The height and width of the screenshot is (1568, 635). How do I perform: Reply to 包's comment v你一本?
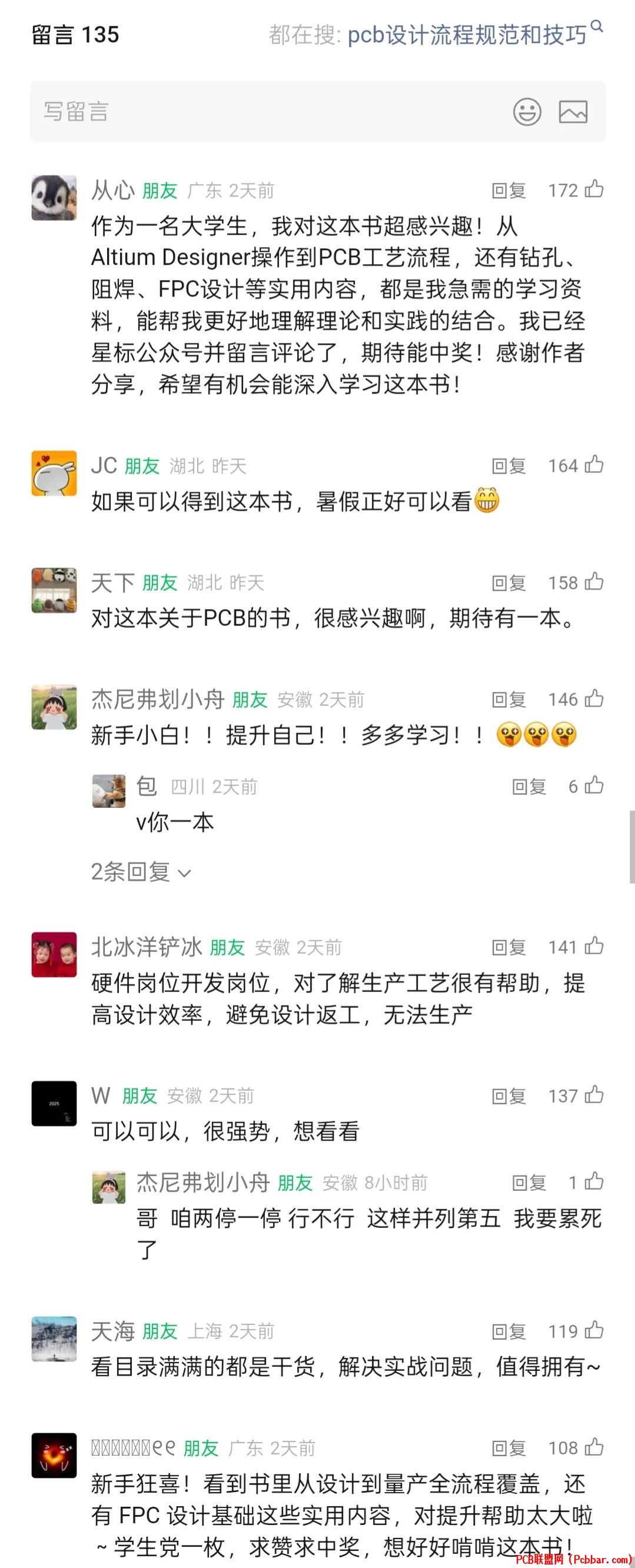coord(528,787)
